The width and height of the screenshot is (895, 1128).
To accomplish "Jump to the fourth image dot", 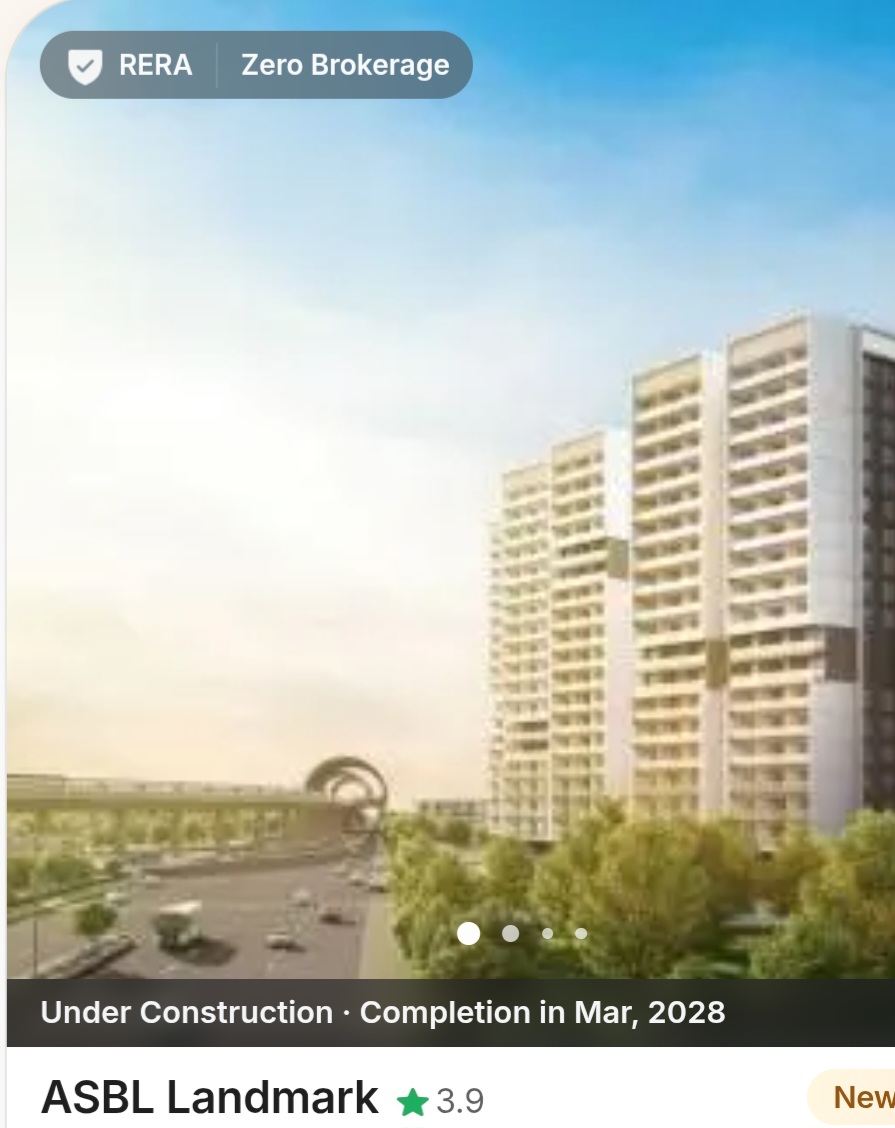I will point(581,933).
